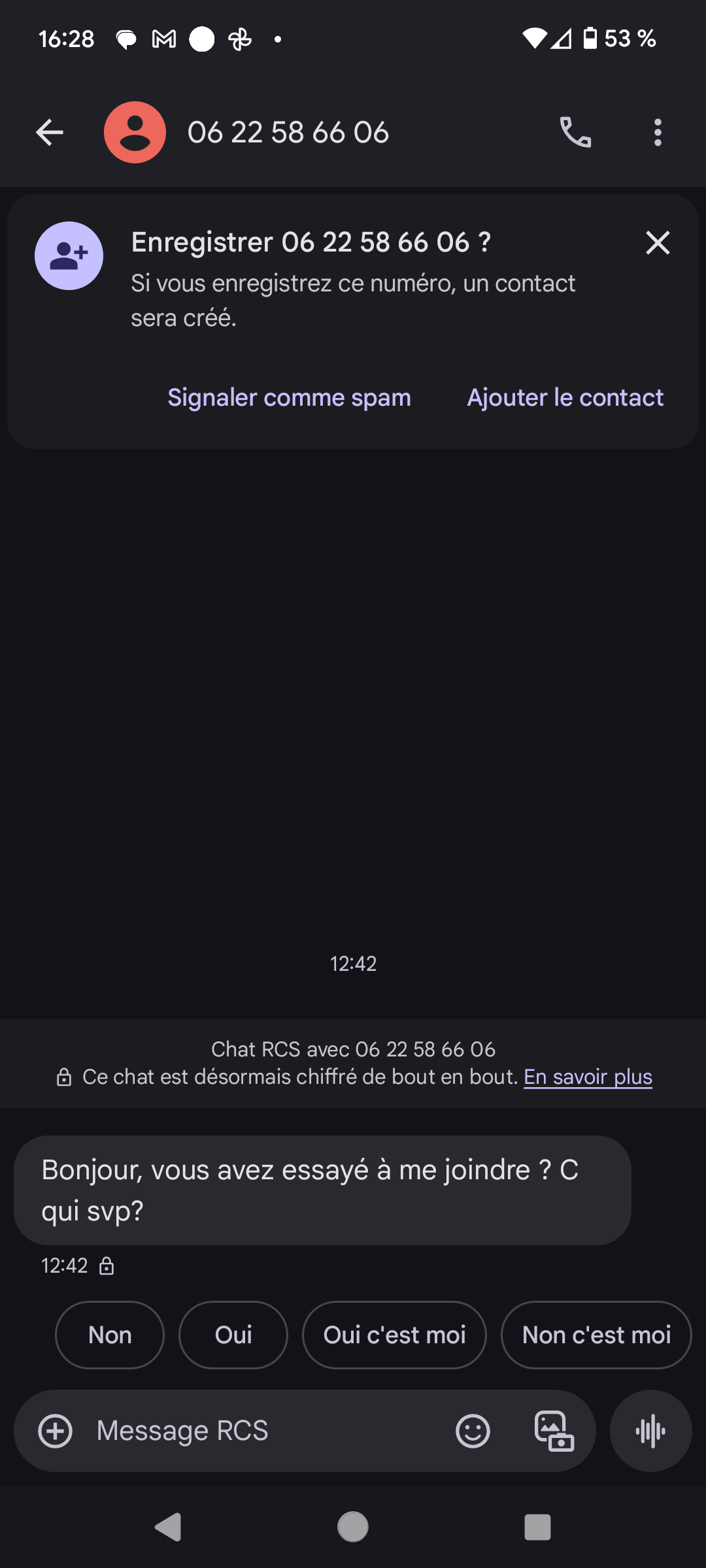The image size is (706, 1568).
Task: Pick the Non c'est moi reply
Action: [x=596, y=1335]
